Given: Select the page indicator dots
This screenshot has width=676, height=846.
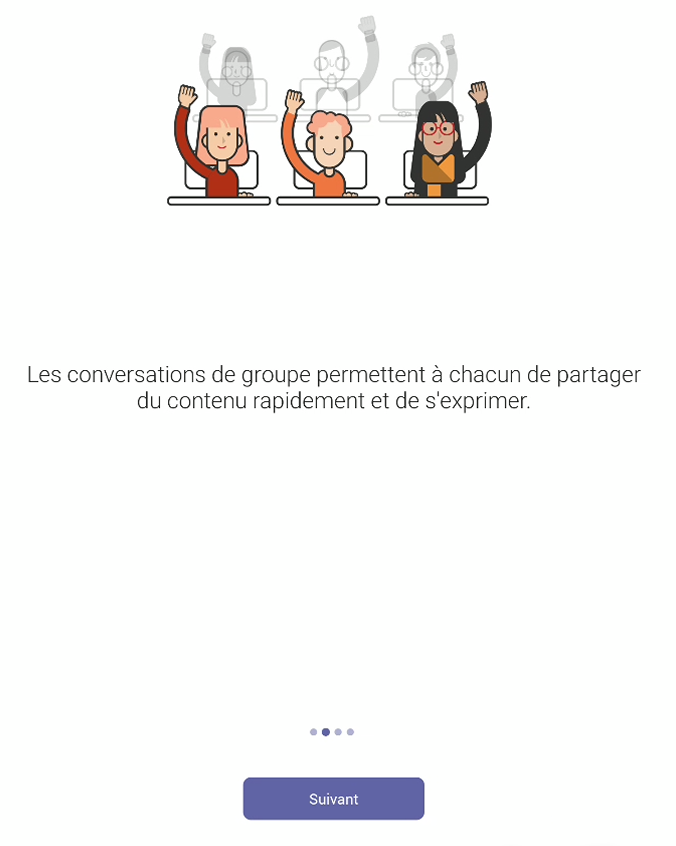Looking at the screenshot, I should (332, 732).
